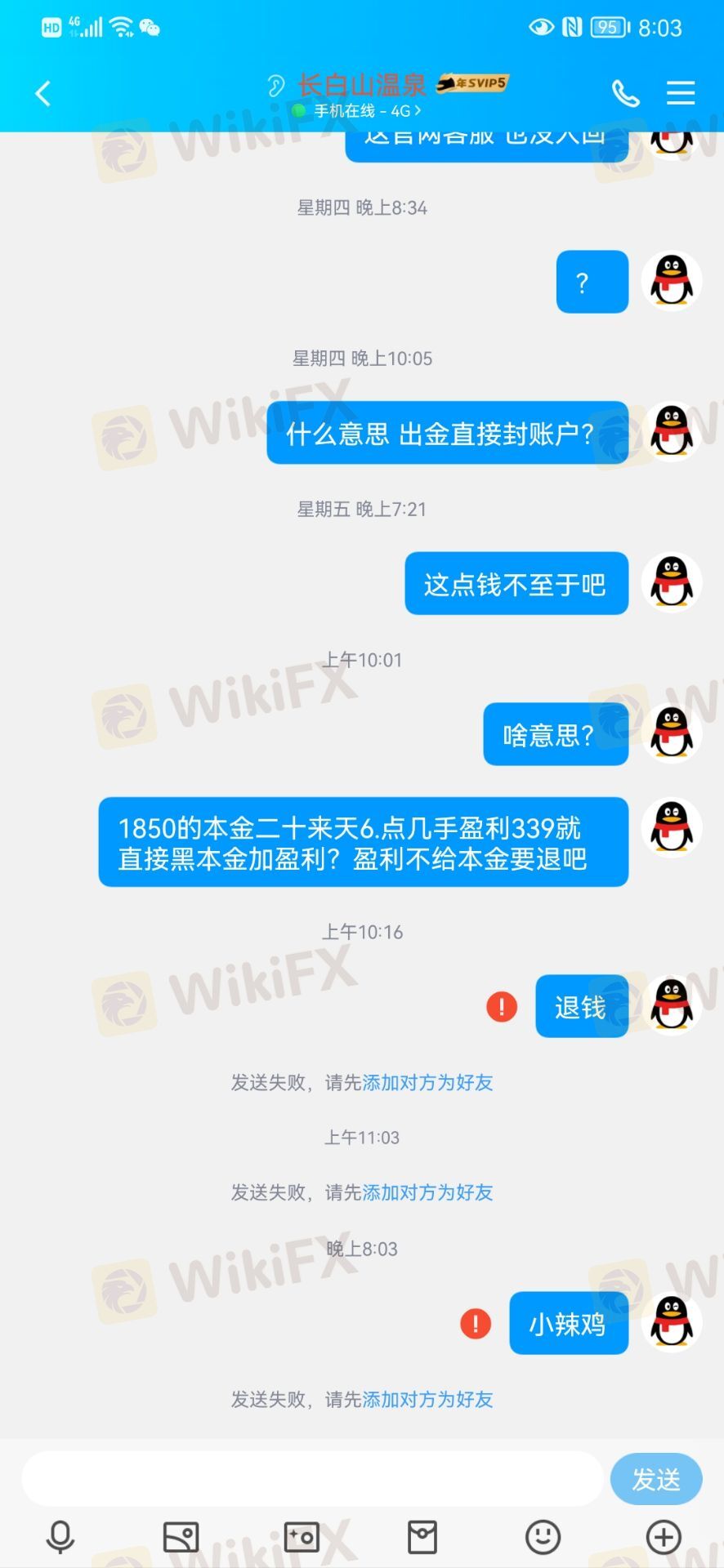This screenshot has width=724, height=1568.
Task: Open the emoji panel
Action: pos(543,1537)
